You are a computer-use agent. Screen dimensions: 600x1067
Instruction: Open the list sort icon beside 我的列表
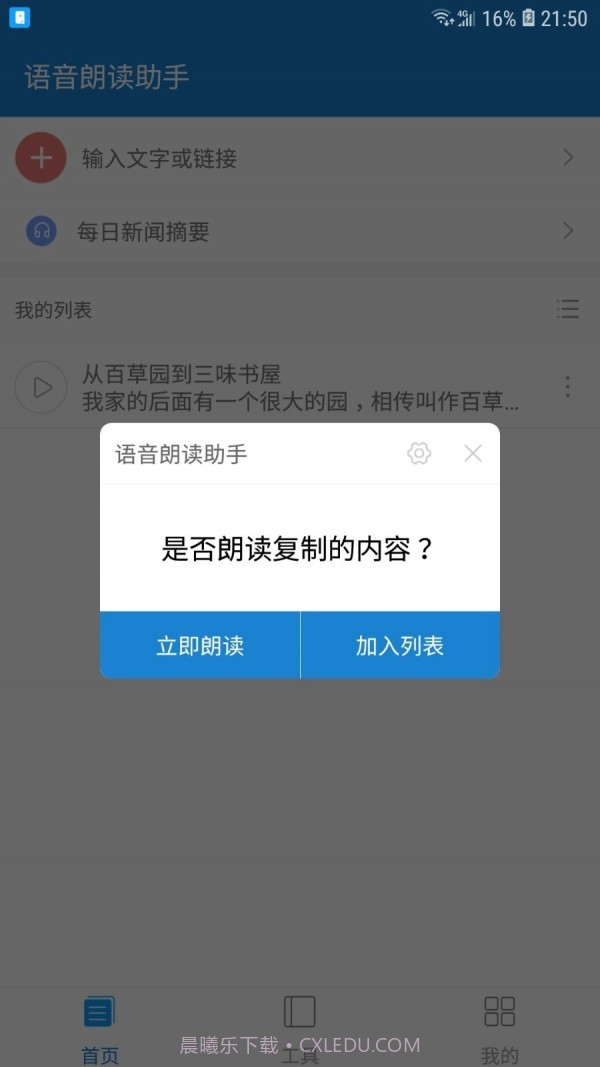tap(567, 310)
